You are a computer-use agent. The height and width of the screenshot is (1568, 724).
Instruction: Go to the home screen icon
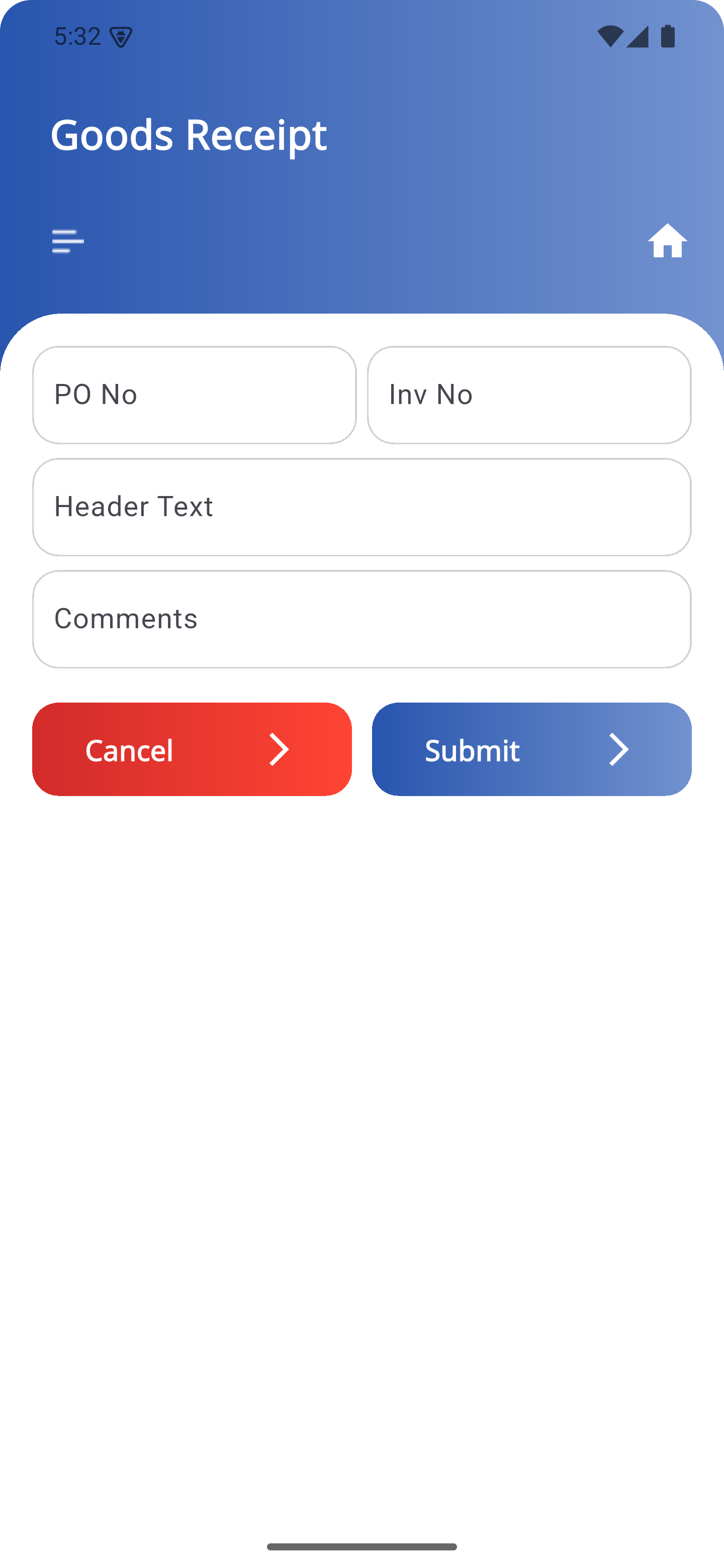coord(667,240)
